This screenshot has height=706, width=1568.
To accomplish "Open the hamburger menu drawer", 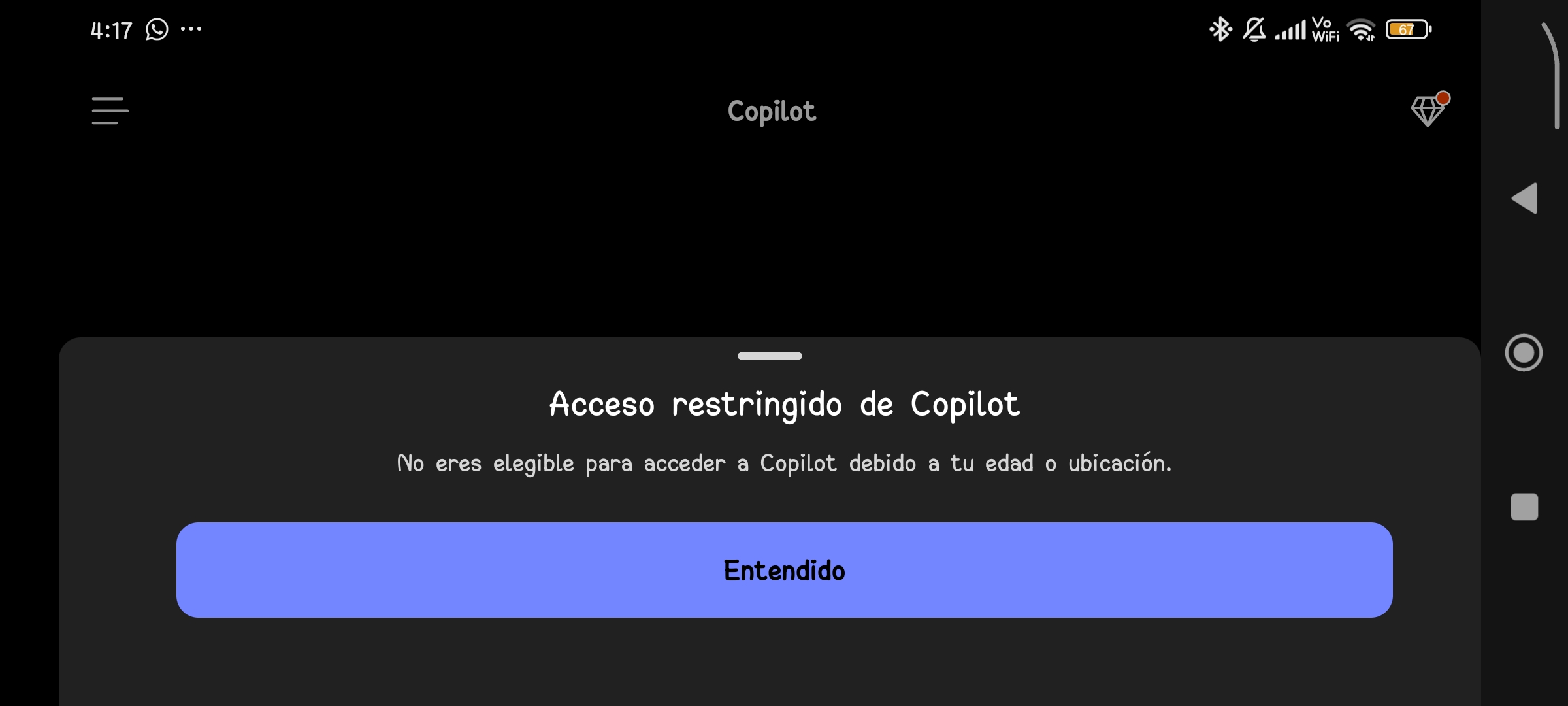I will point(110,111).
